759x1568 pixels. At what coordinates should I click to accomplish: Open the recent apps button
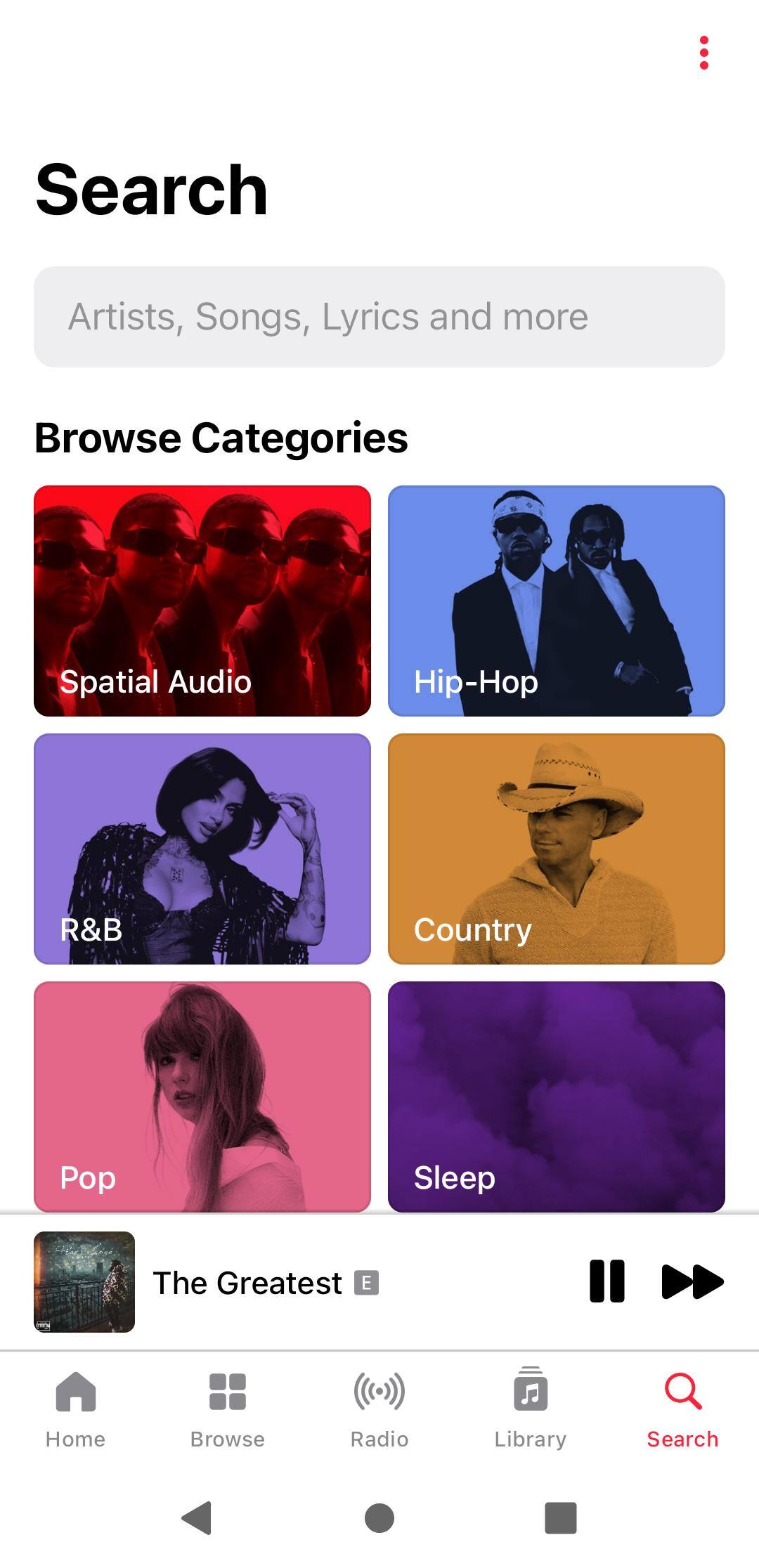pos(561,1517)
